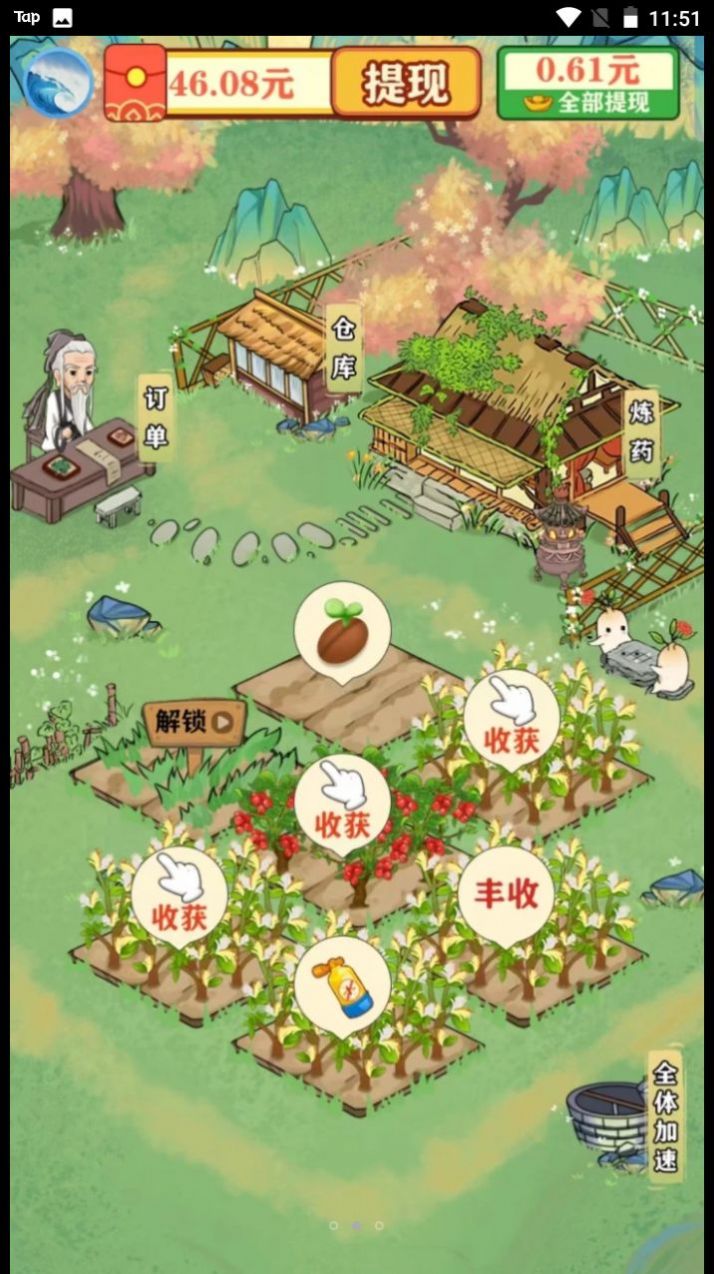Open the 仓库 warehouse hut

point(342,349)
